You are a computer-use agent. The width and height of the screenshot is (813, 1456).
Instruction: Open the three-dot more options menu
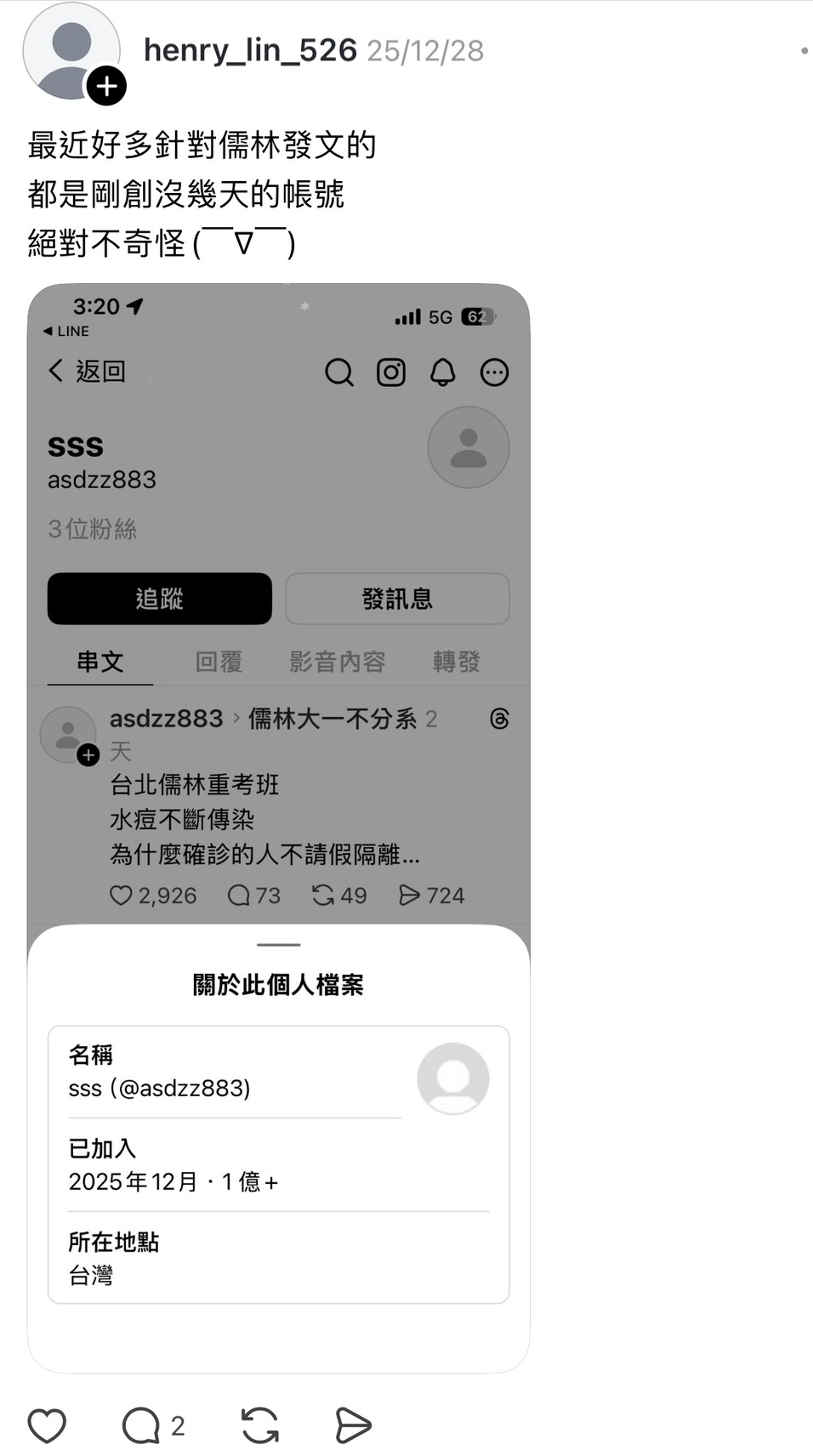[494, 372]
